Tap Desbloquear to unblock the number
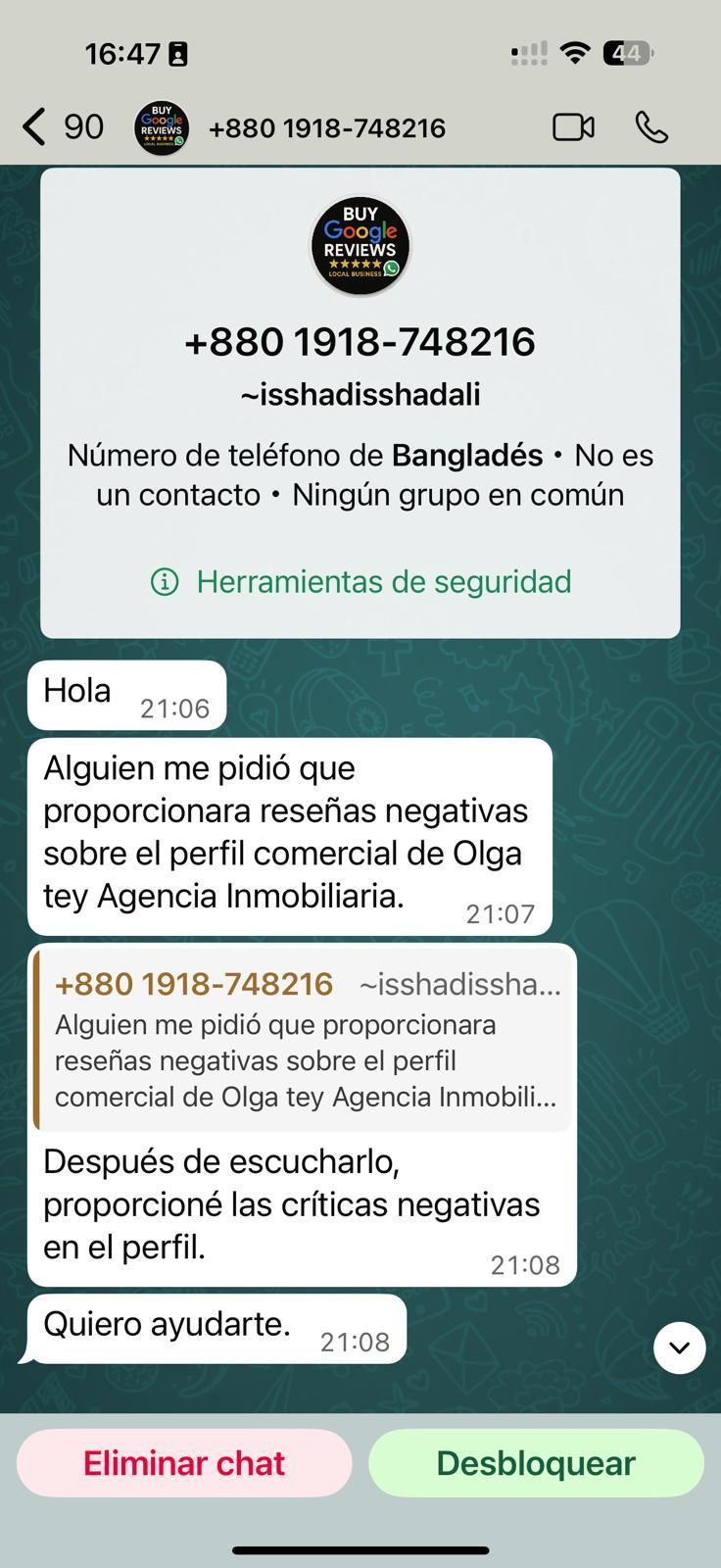This screenshot has width=721, height=1568. pos(536,1463)
